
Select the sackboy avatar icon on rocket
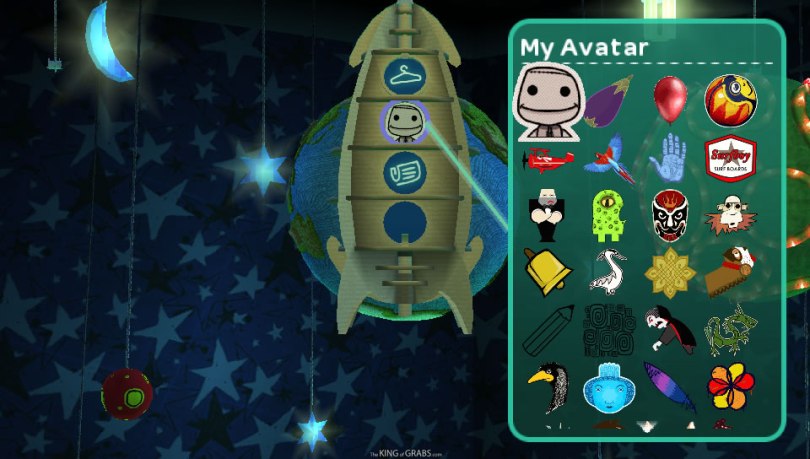pyautogui.click(x=405, y=123)
